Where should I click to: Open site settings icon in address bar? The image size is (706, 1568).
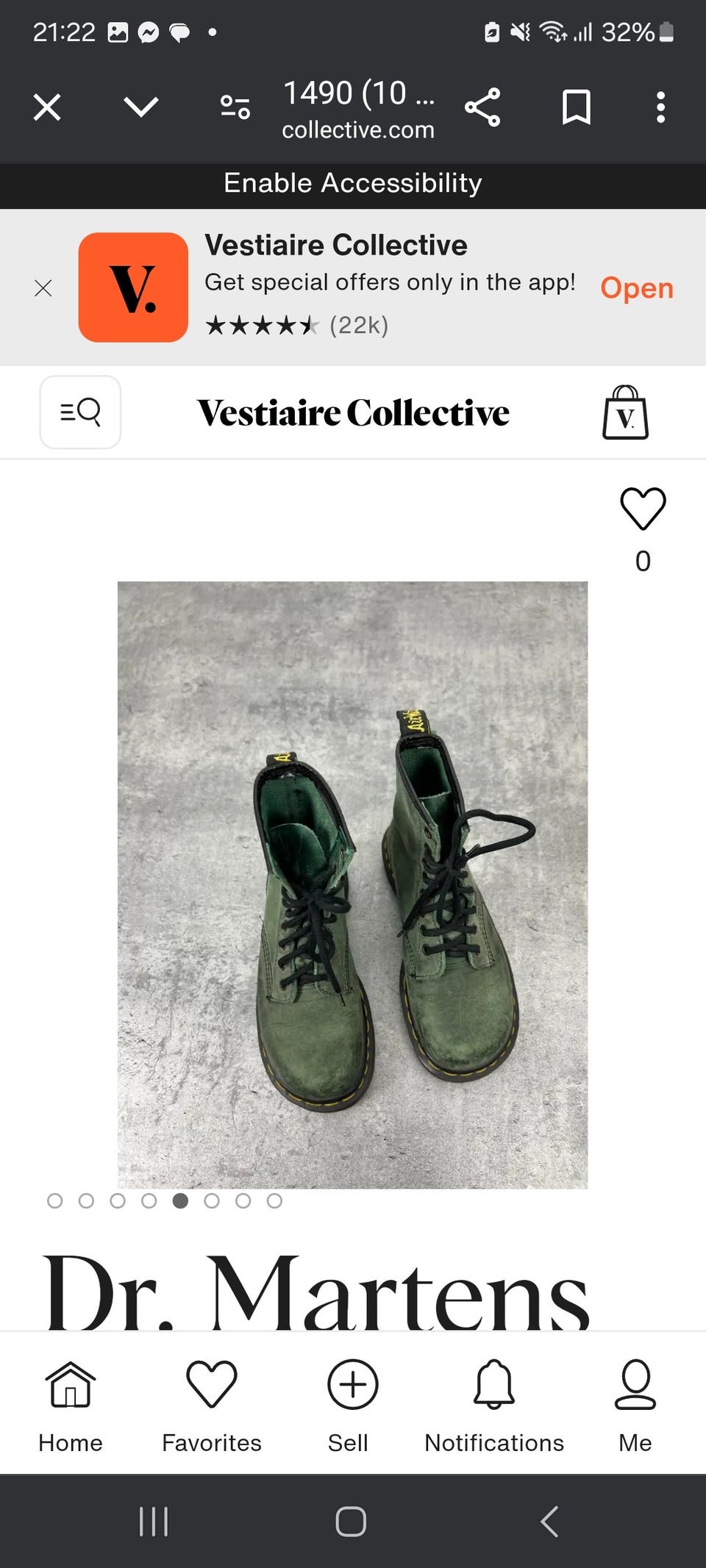235,108
